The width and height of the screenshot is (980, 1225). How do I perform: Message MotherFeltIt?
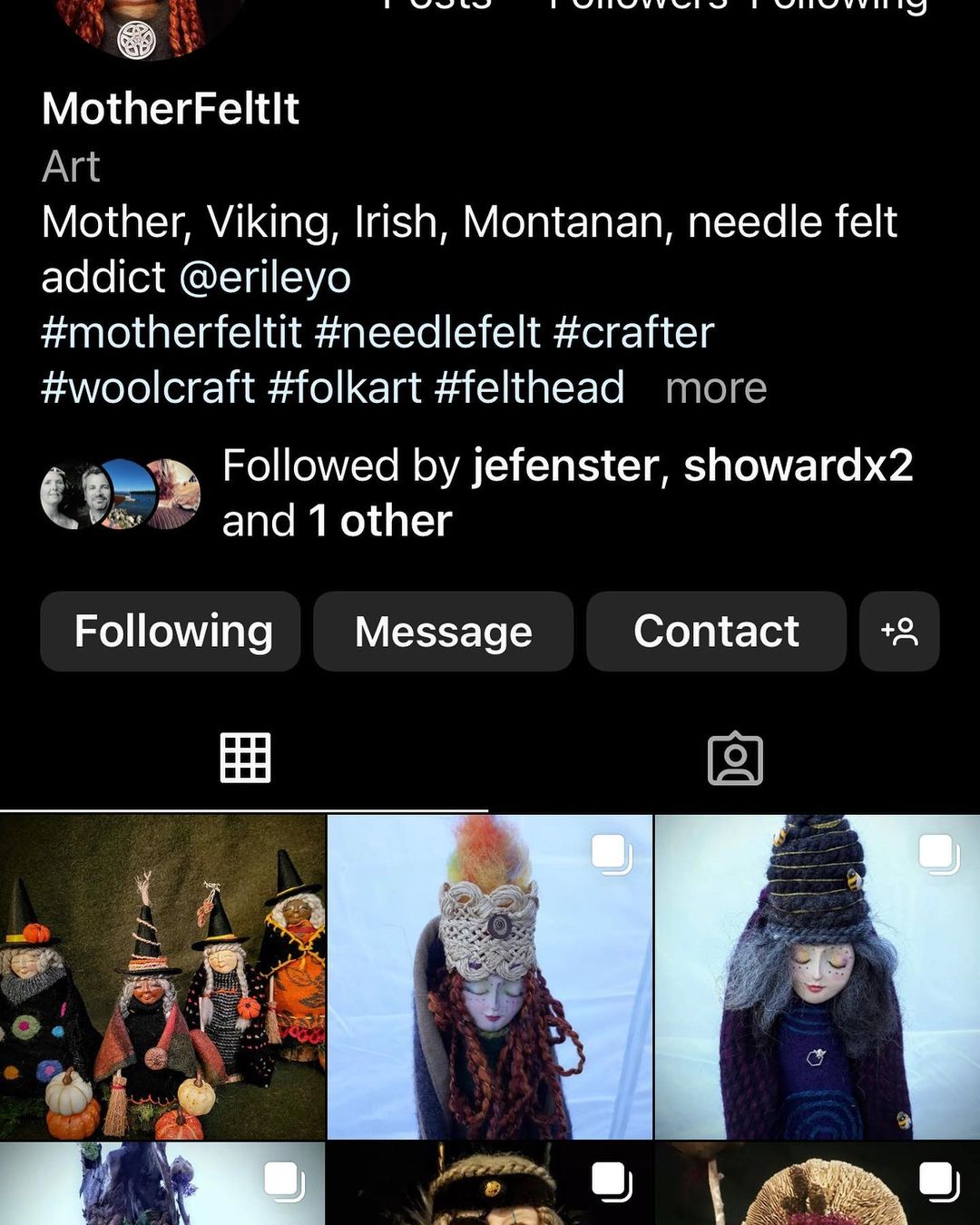[x=443, y=632]
